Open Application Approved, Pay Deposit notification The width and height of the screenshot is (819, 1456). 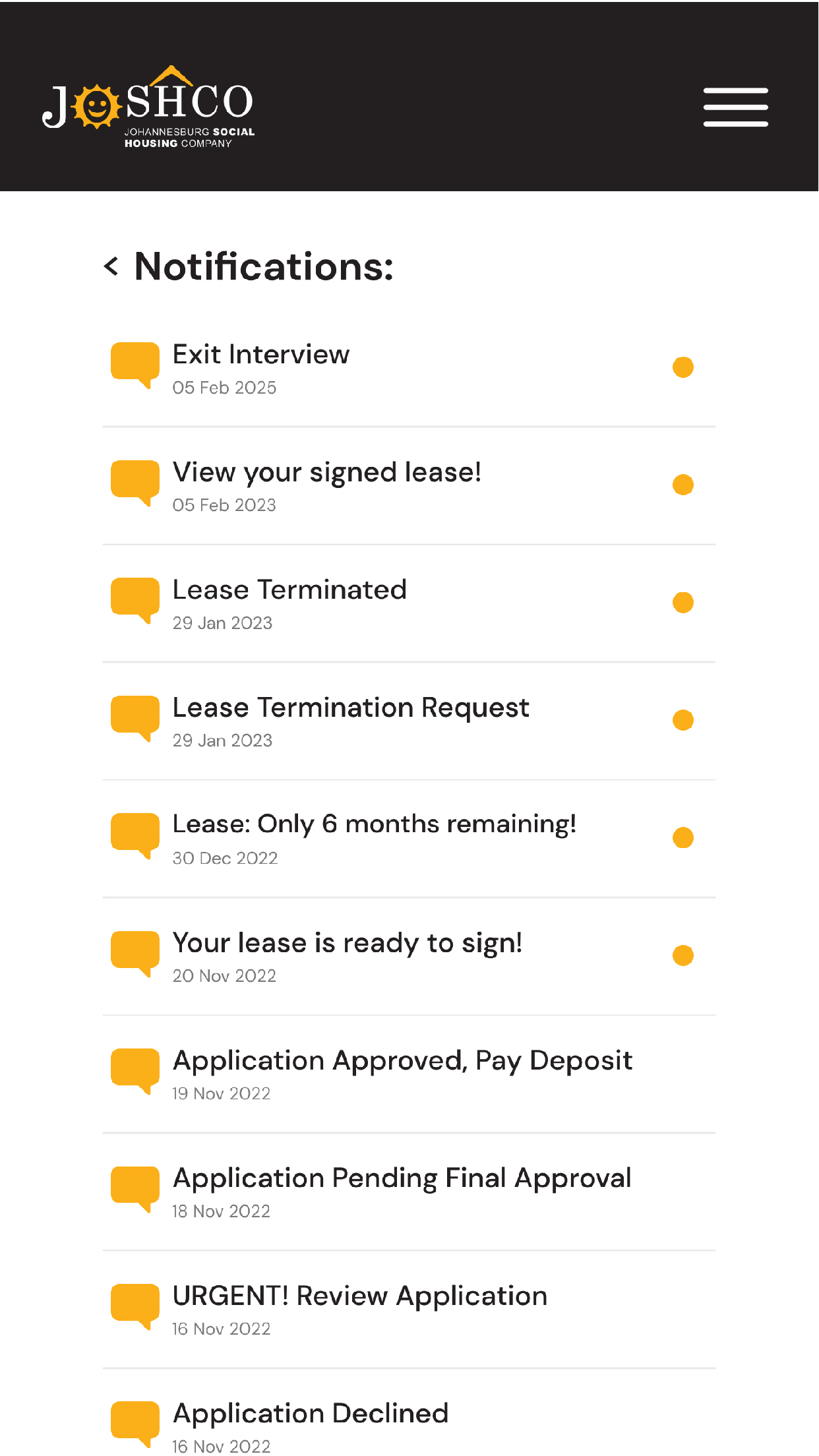[x=409, y=1074]
